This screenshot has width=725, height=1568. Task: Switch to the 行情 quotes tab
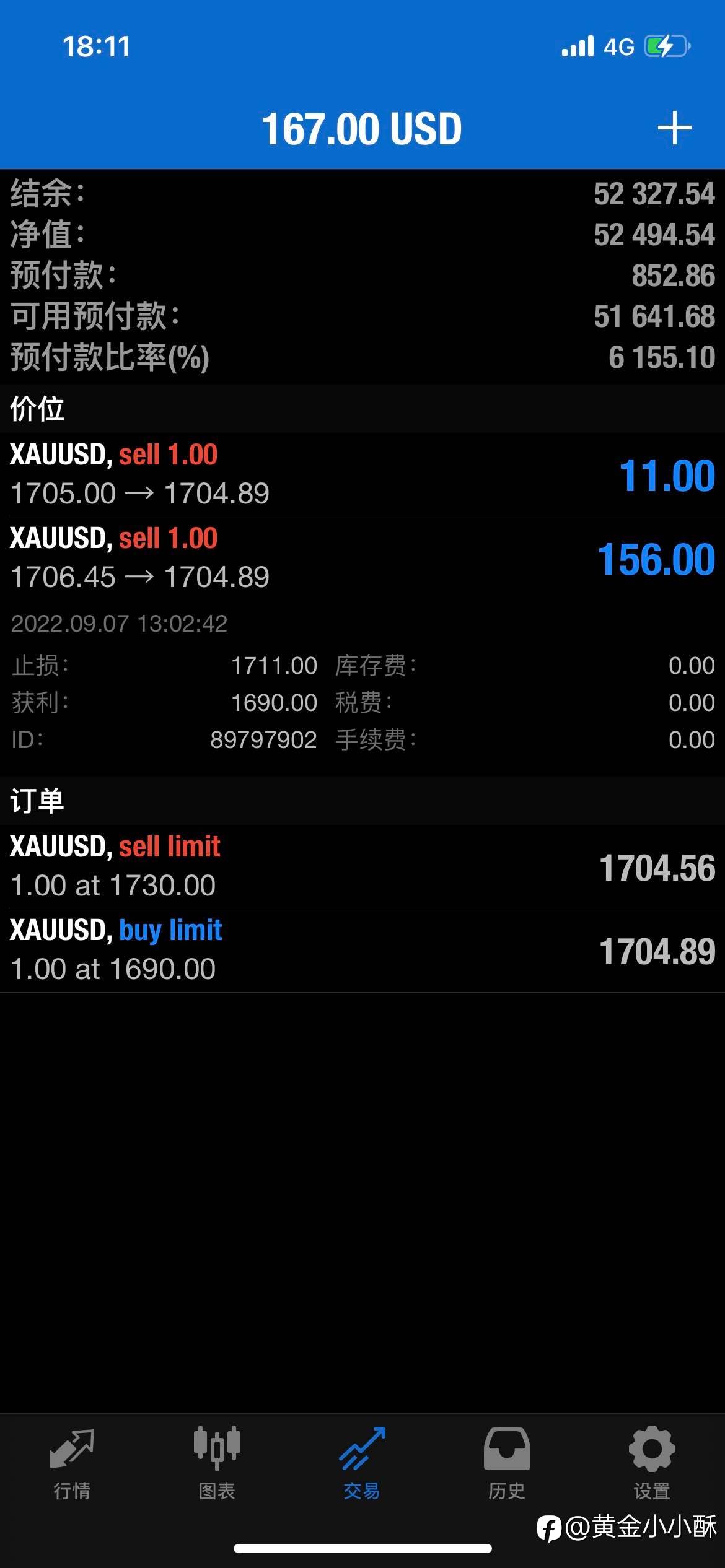[x=72, y=1464]
